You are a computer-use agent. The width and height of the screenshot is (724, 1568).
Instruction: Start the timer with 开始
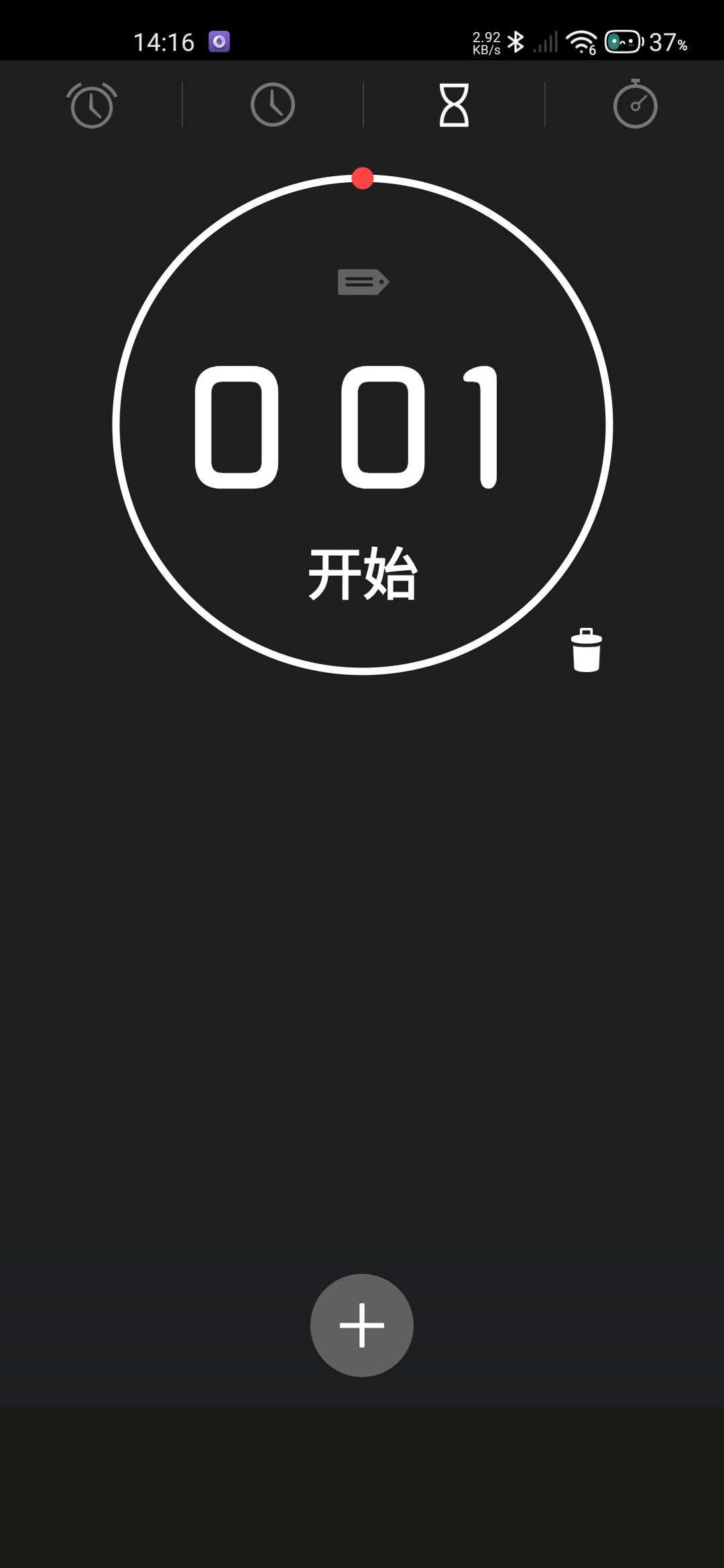tap(363, 574)
